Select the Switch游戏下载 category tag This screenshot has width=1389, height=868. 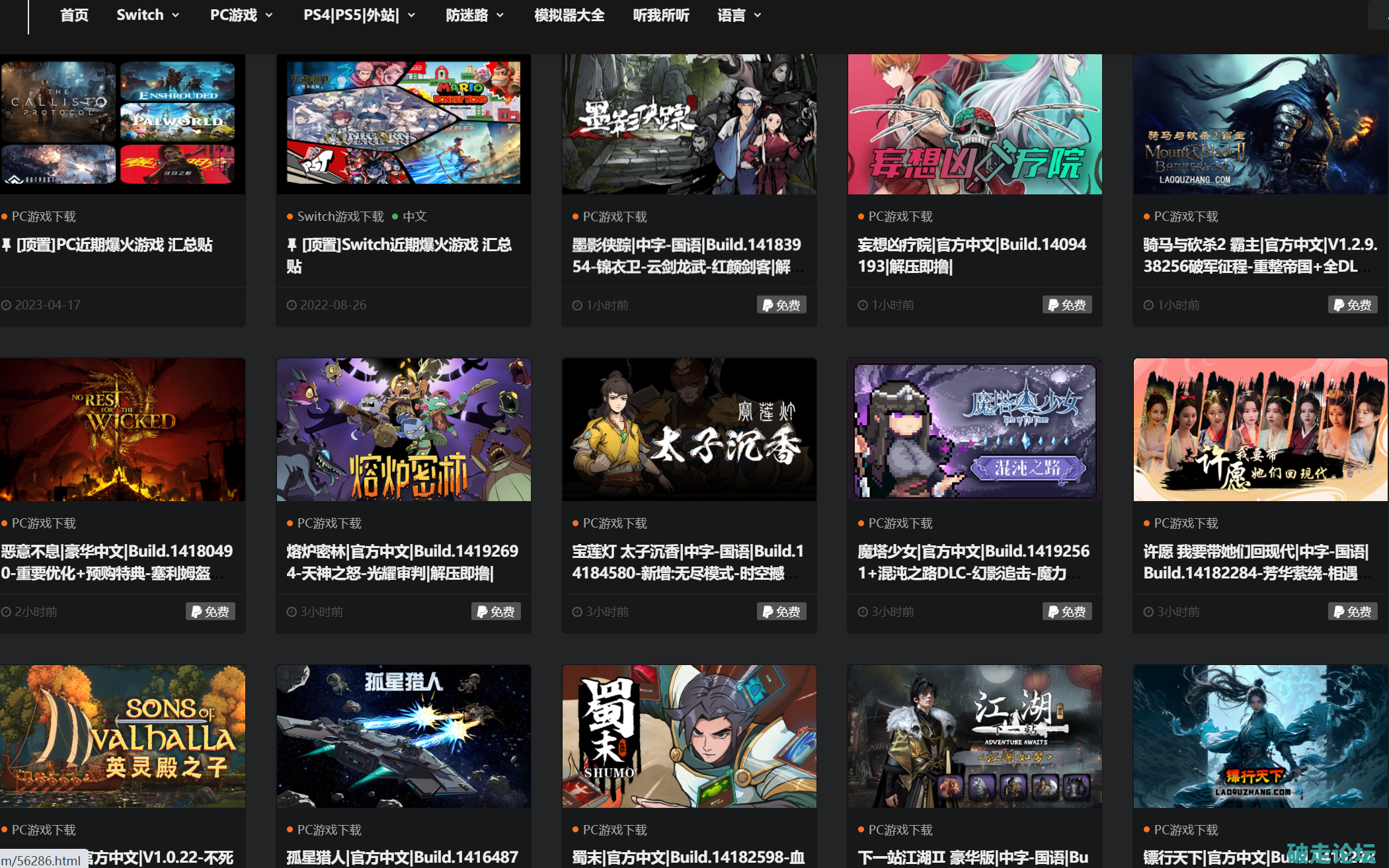pos(340,216)
